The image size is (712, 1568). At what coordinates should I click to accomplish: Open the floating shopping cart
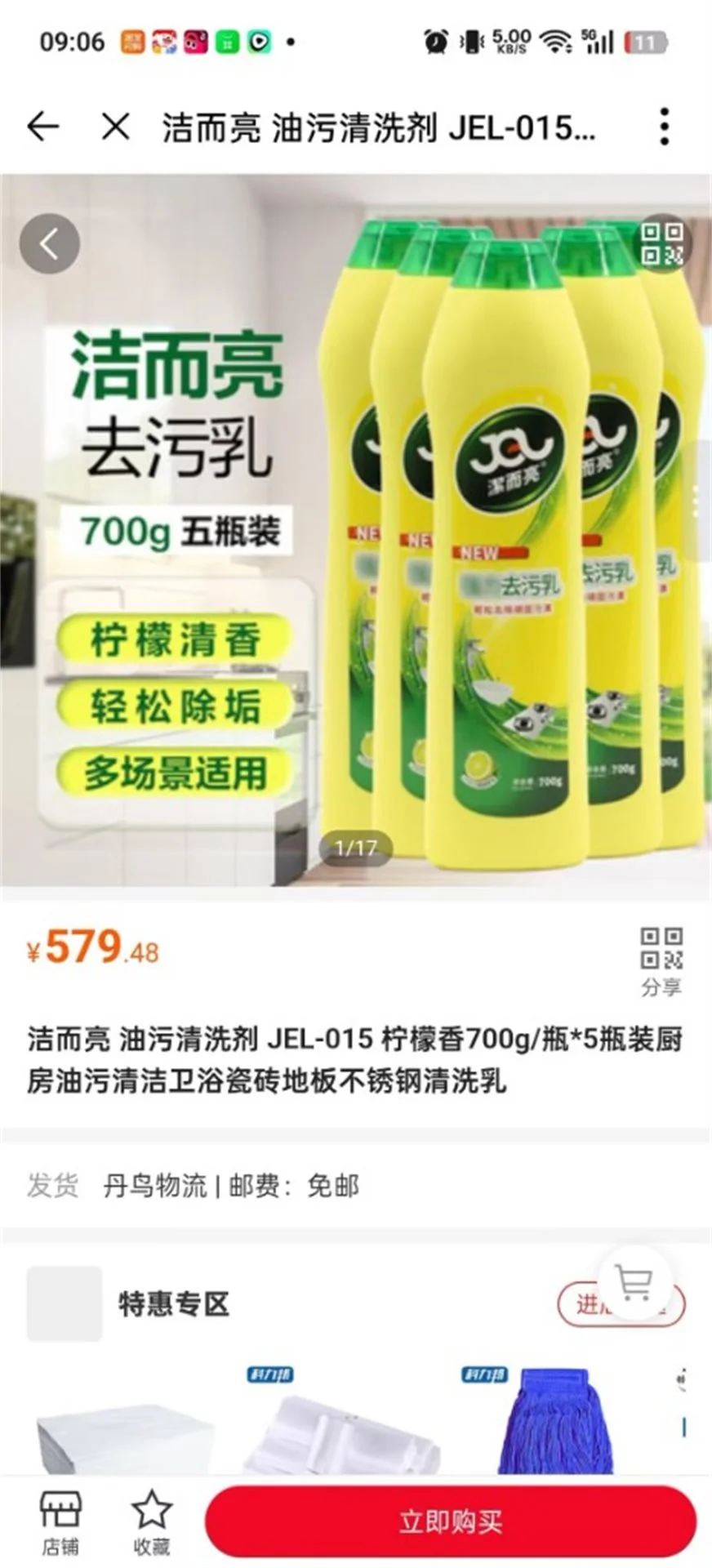[x=634, y=1283]
